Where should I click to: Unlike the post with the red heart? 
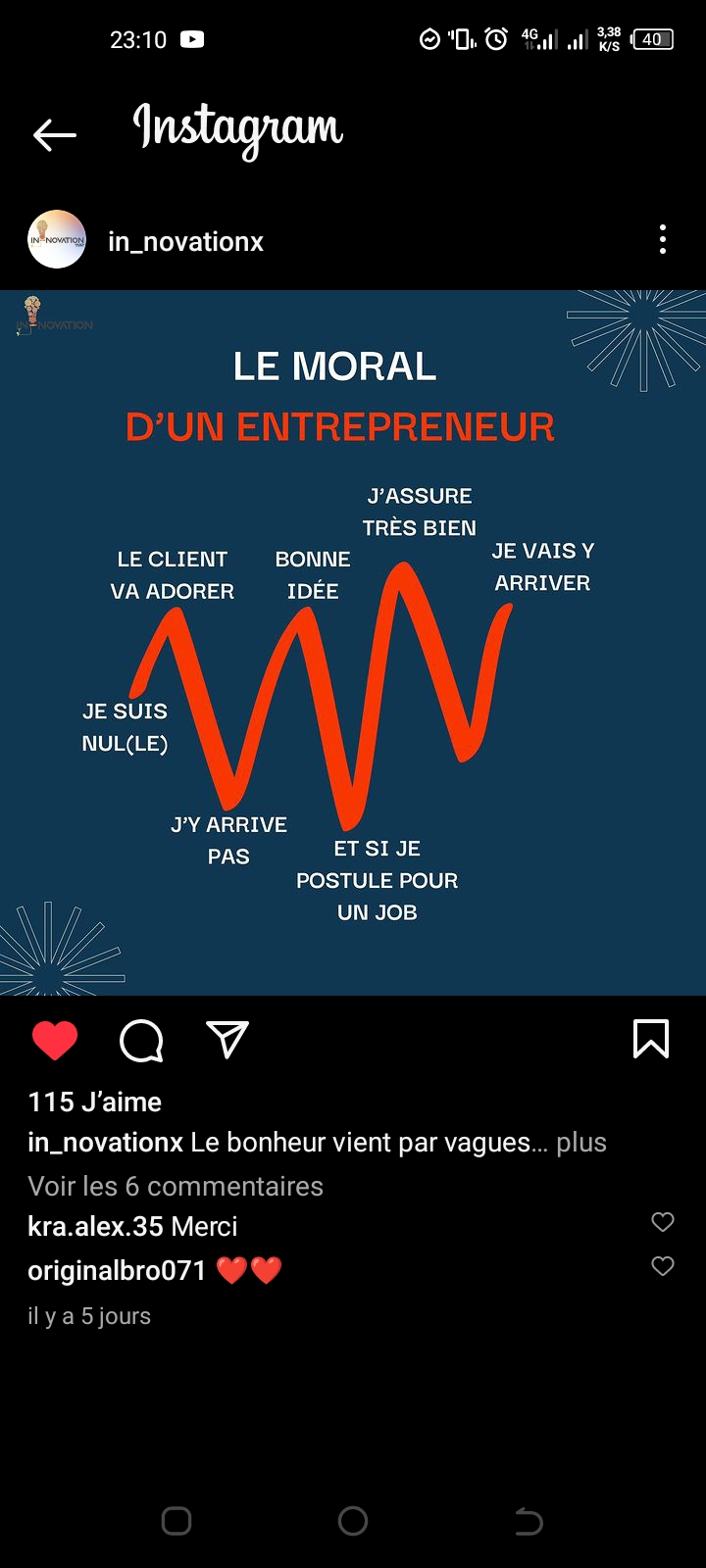(55, 1040)
